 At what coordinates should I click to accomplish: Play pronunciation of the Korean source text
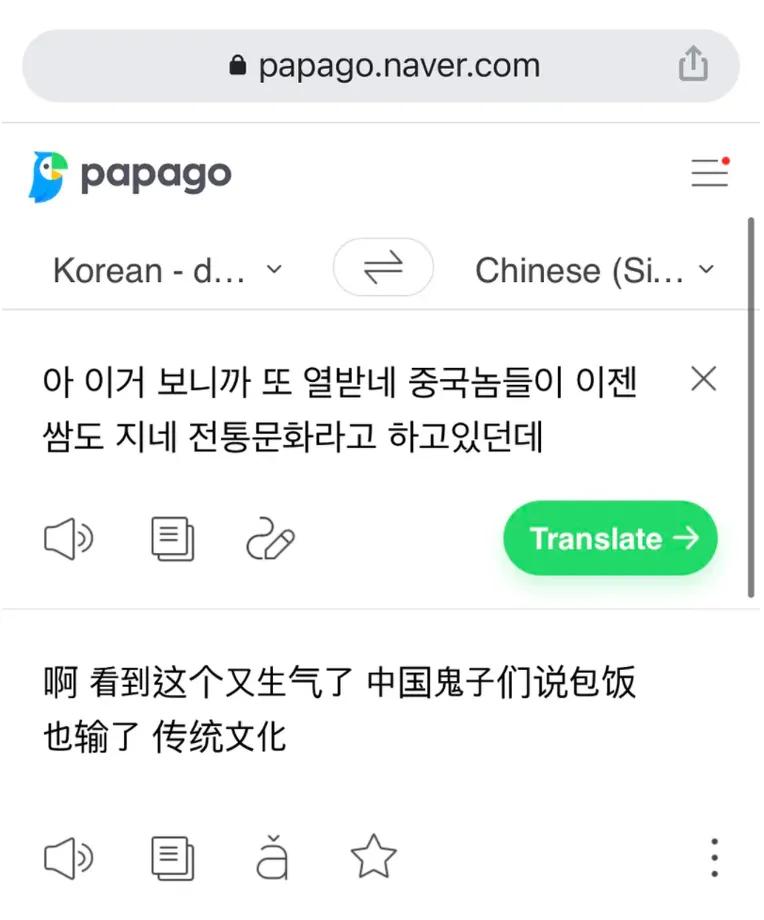(68, 538)
